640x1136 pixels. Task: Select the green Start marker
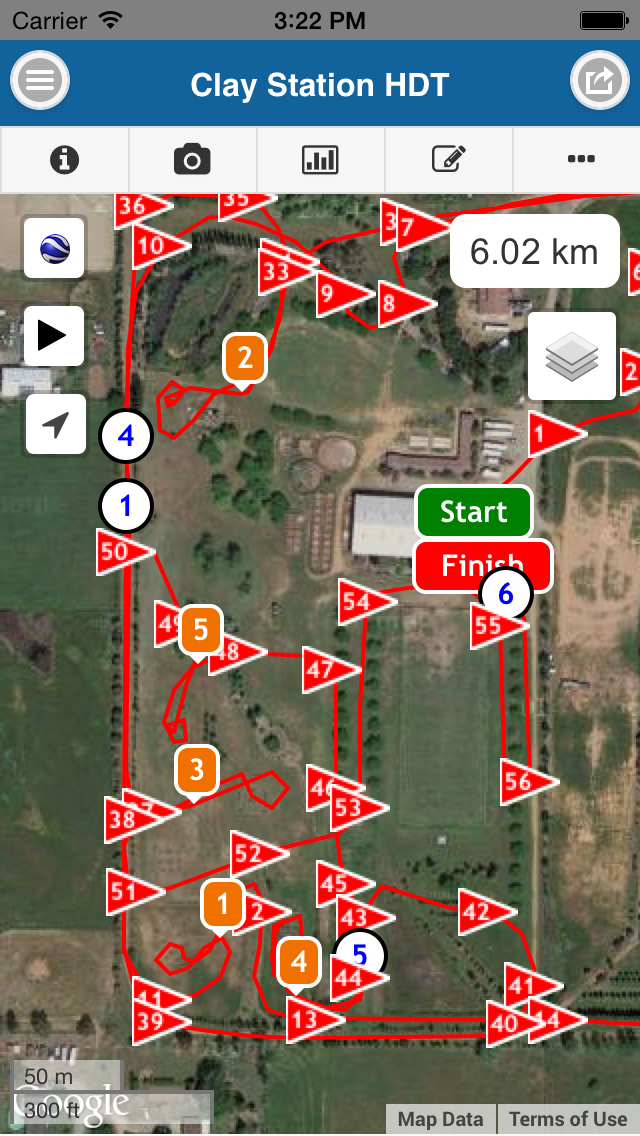click(x=473, y=512)
